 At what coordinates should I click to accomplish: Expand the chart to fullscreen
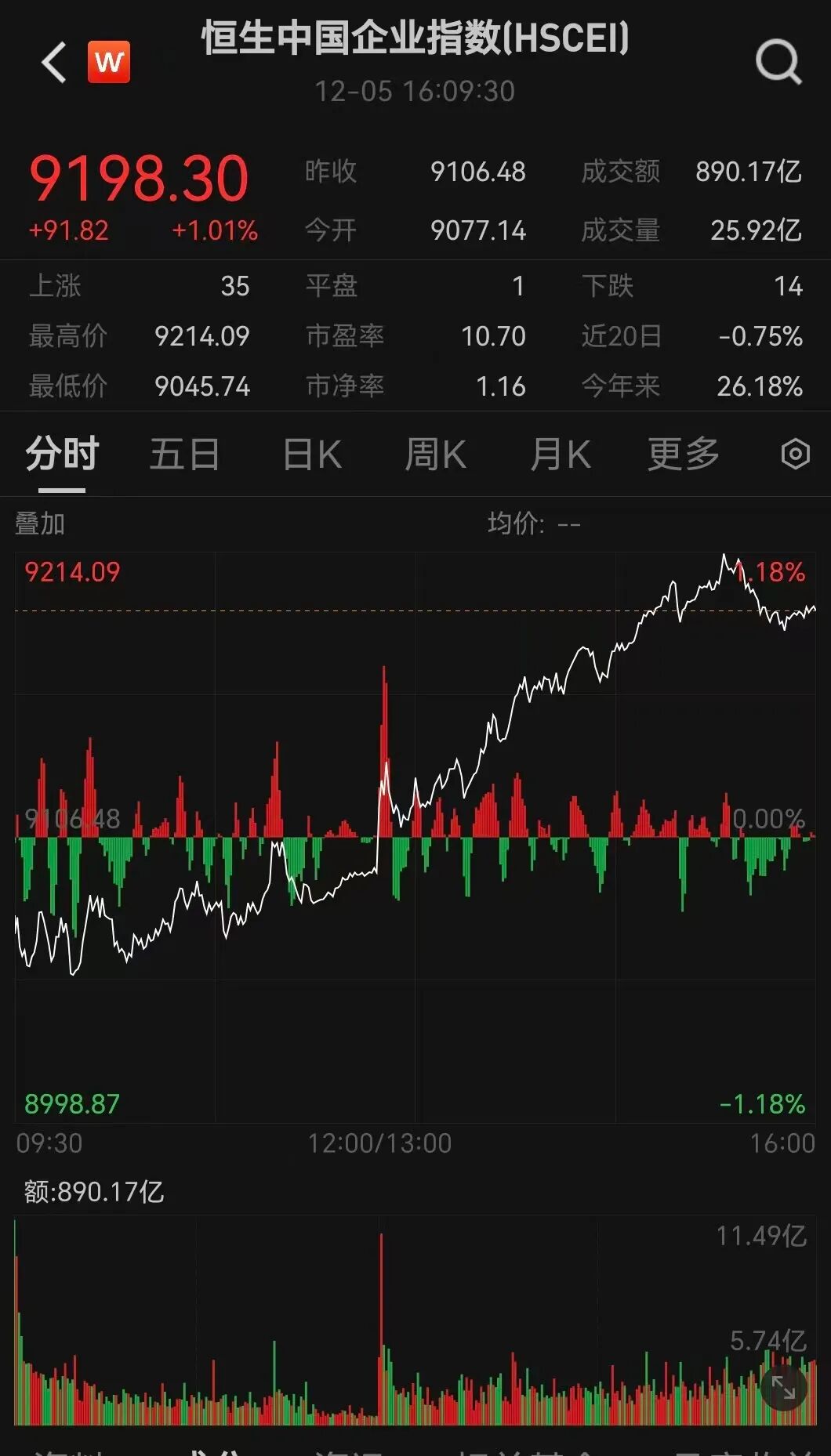[x=783, y=1388]
